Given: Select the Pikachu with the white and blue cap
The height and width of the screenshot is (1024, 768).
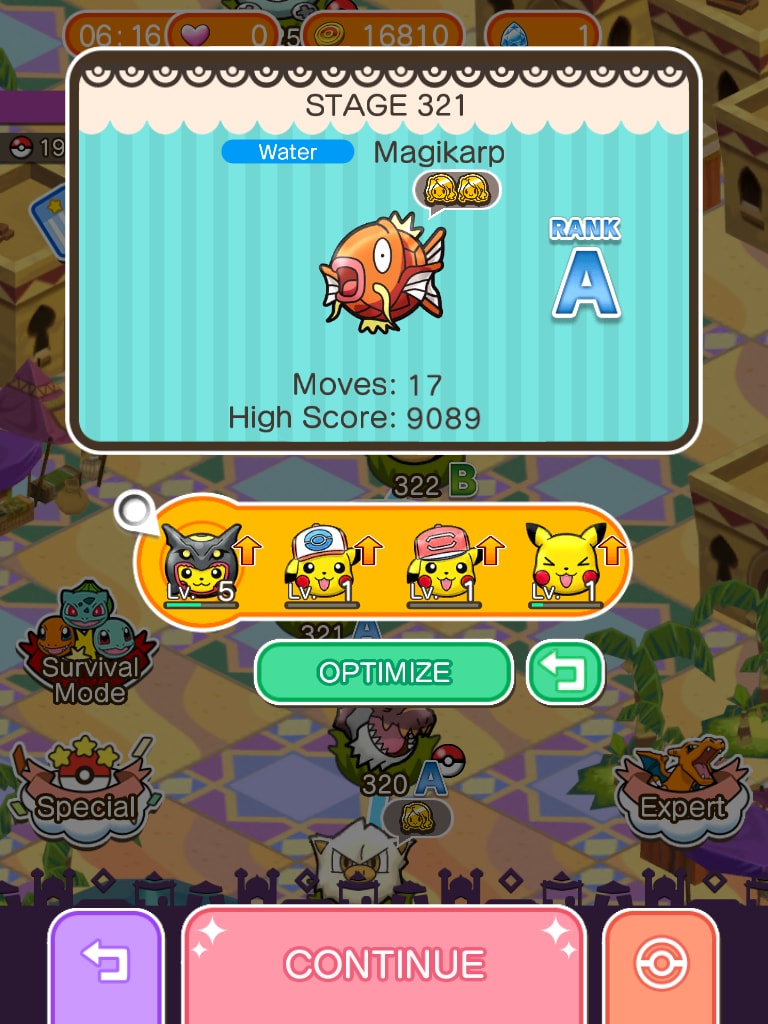Looking at the screenshot, I should coord(323,564).
